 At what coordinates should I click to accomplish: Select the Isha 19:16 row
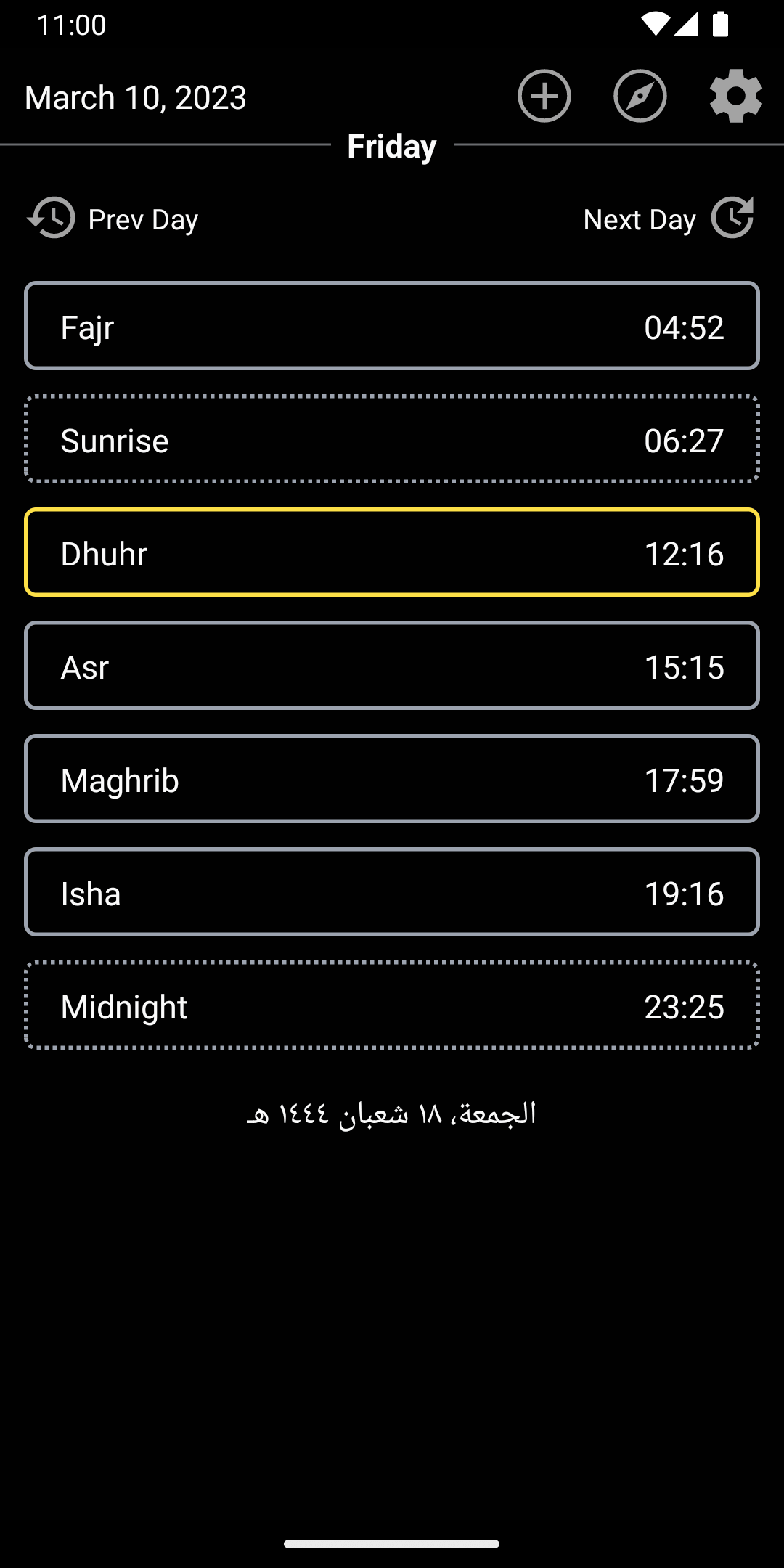pyautogui.click(x=392, y=892)
